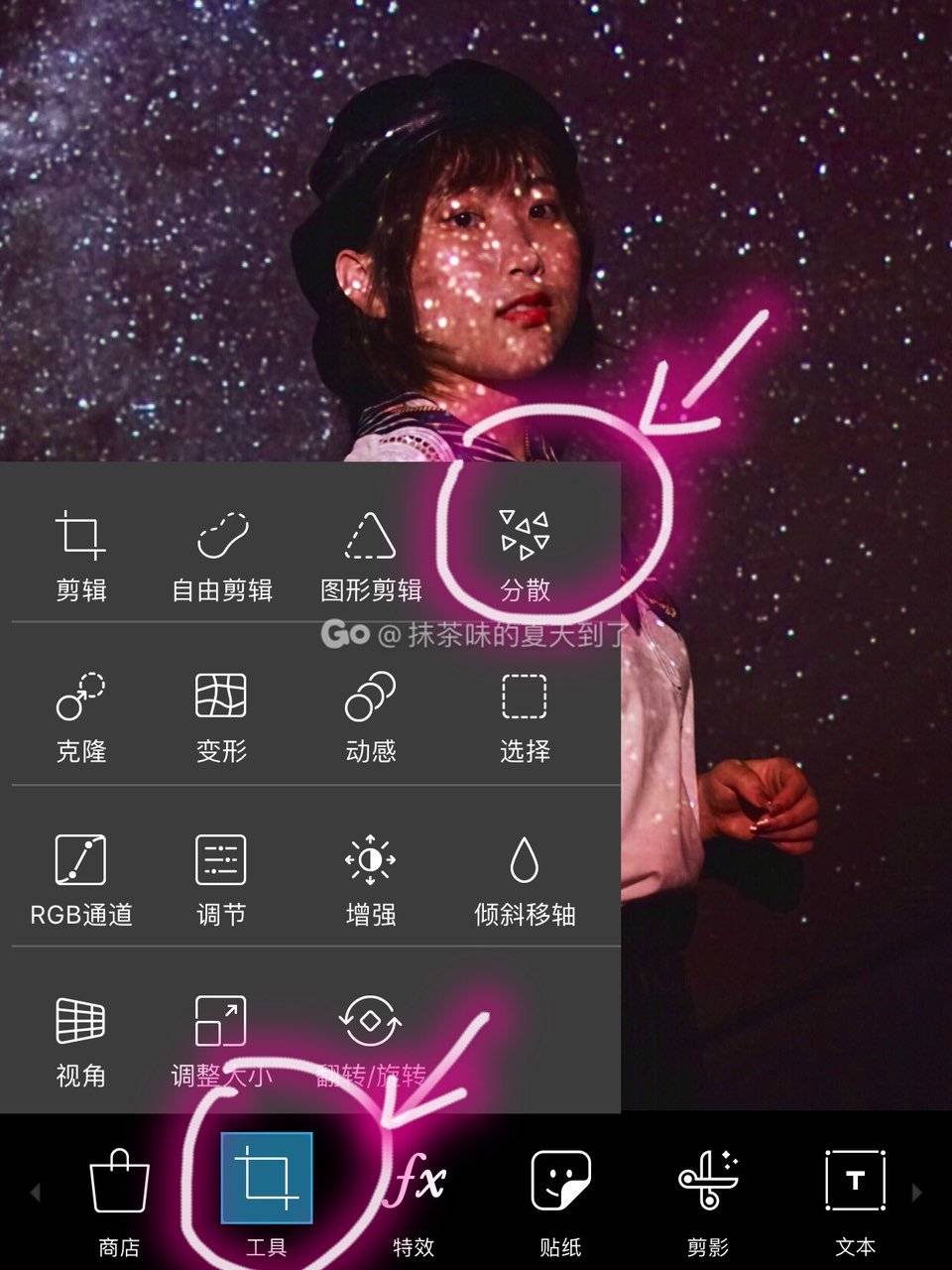The width and height of the screenshot is (952, 1270).
Task: Choose the 动感 motion tool
Action: [371, 714]
